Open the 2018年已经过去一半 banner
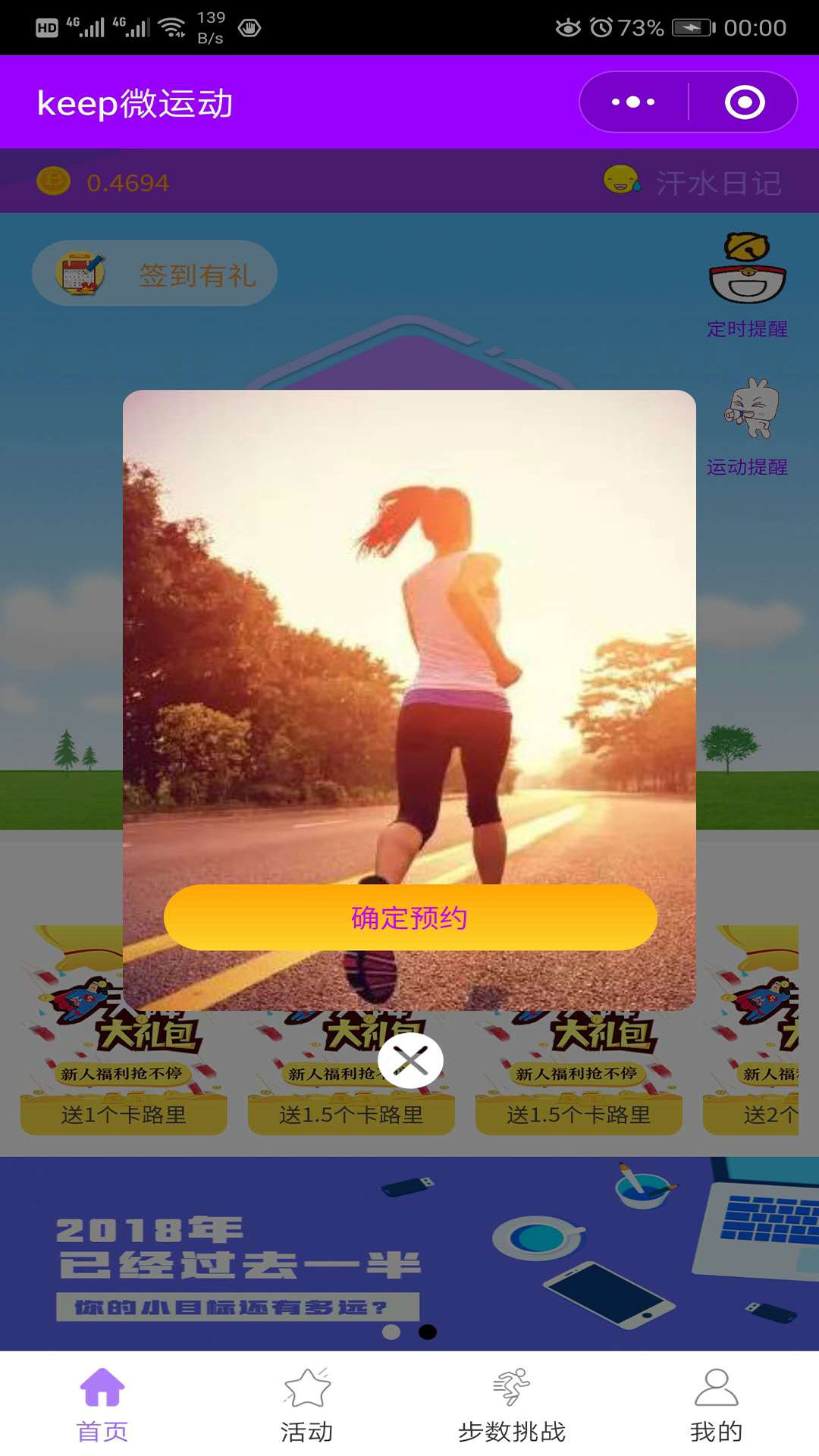This screenshot has height=1456, width=819. coord(409,1251)
